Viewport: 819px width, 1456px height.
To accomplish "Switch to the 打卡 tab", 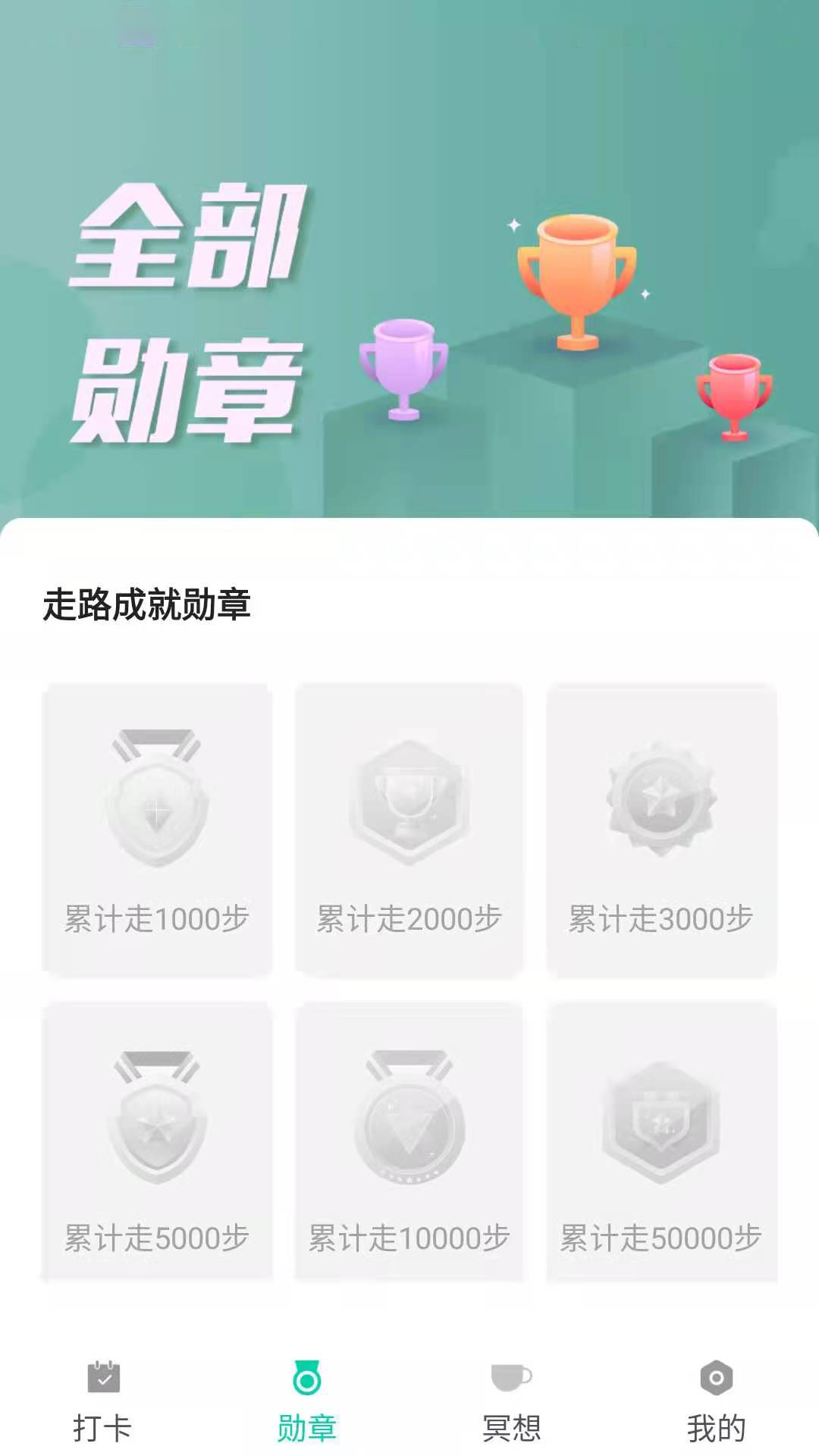I will point(102,1401).
